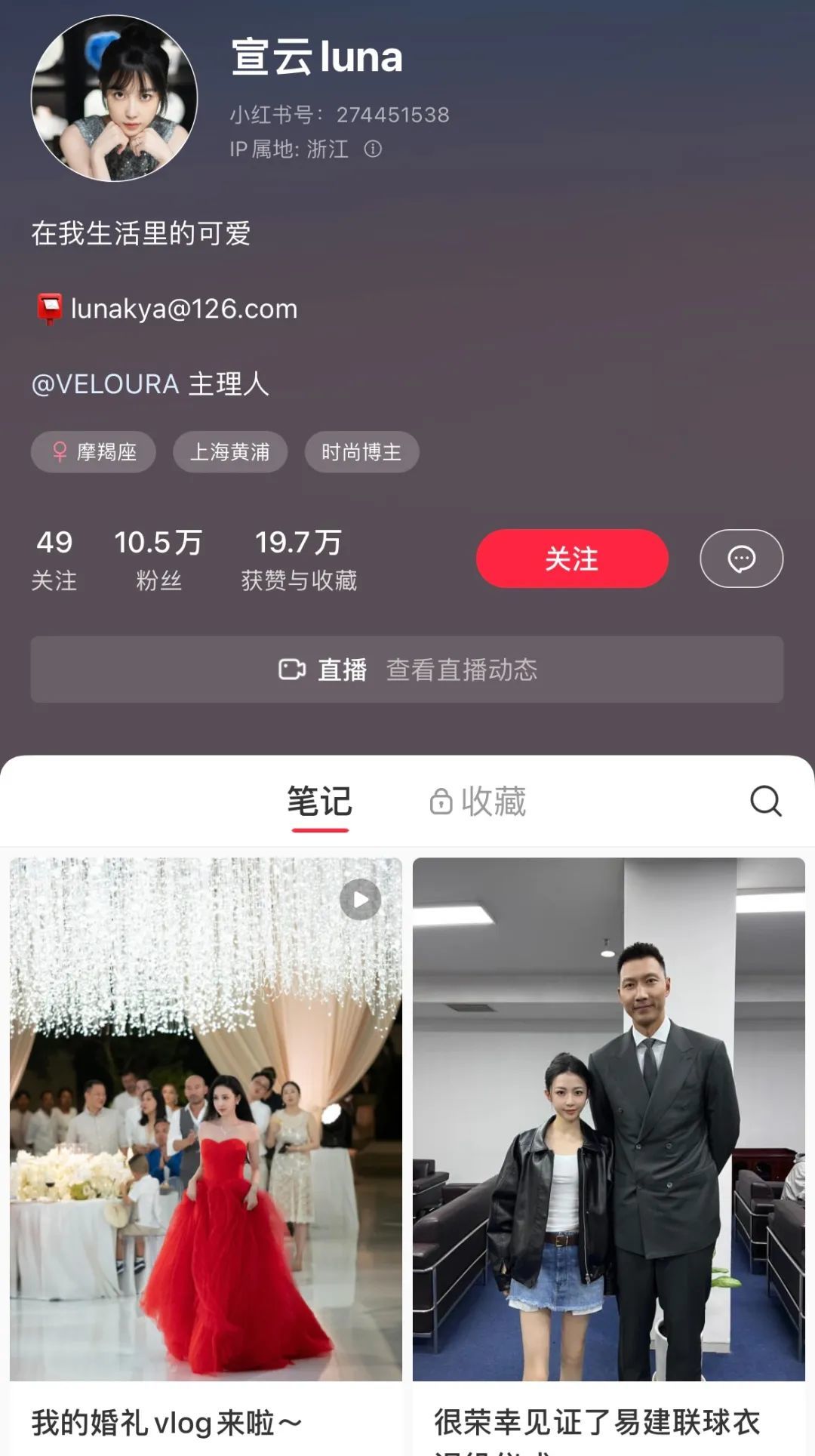Viewport: 815px width, 1456px height.
Task: View the profile avatar photo
Action: (114, 98)
